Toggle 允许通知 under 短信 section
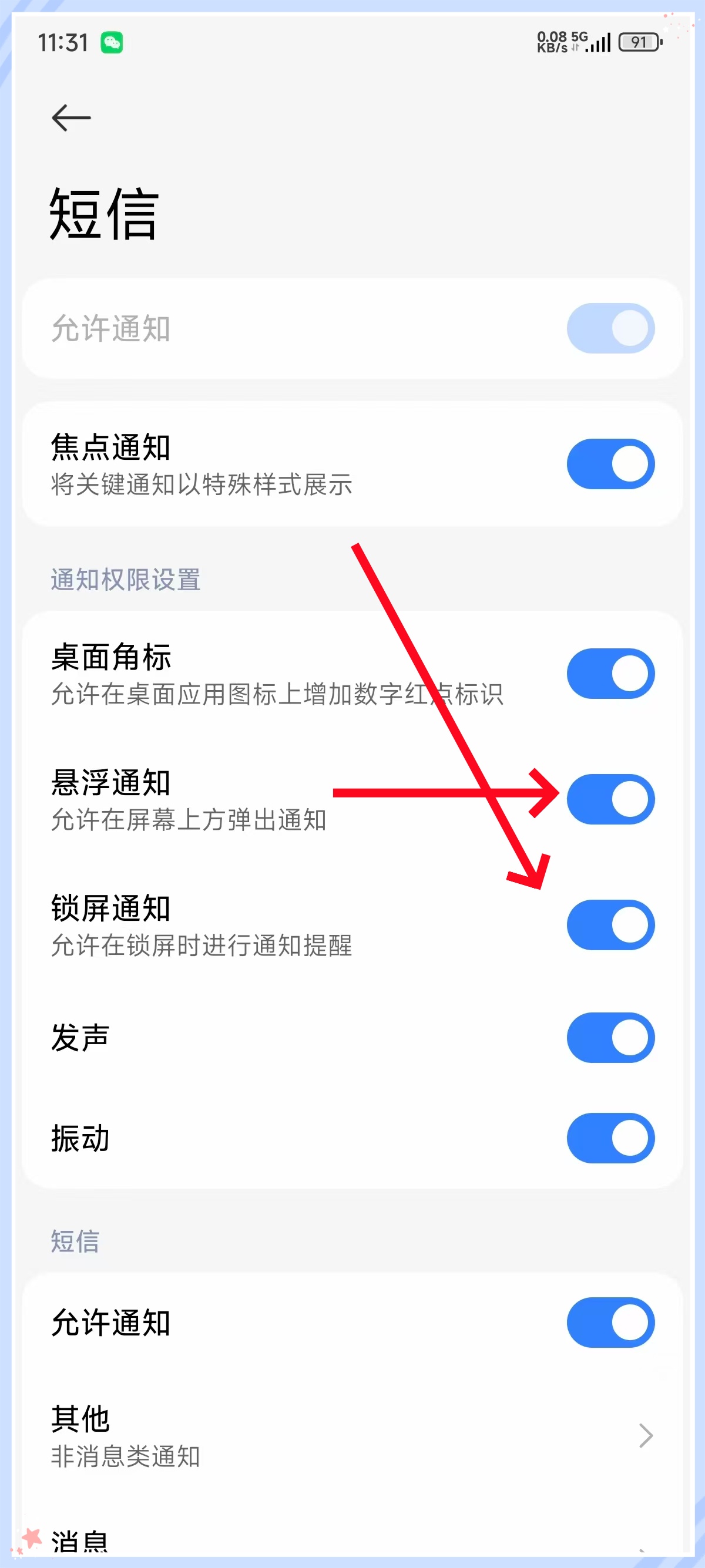705x1568 pixels. tap(610, 1322)
